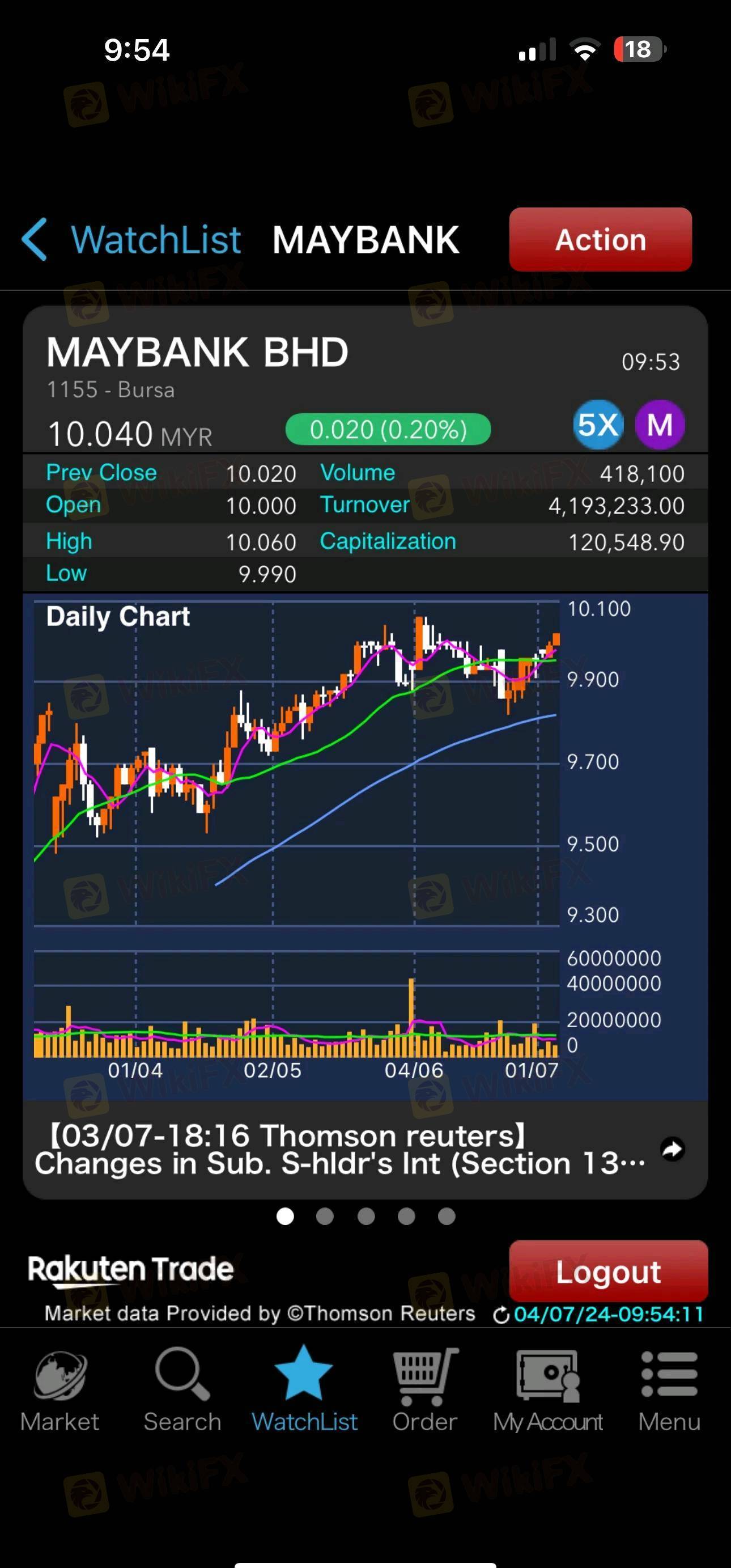731x1568 pixels.
Task: Open the Thomson Reuters news arrow
Action: 673,1149
